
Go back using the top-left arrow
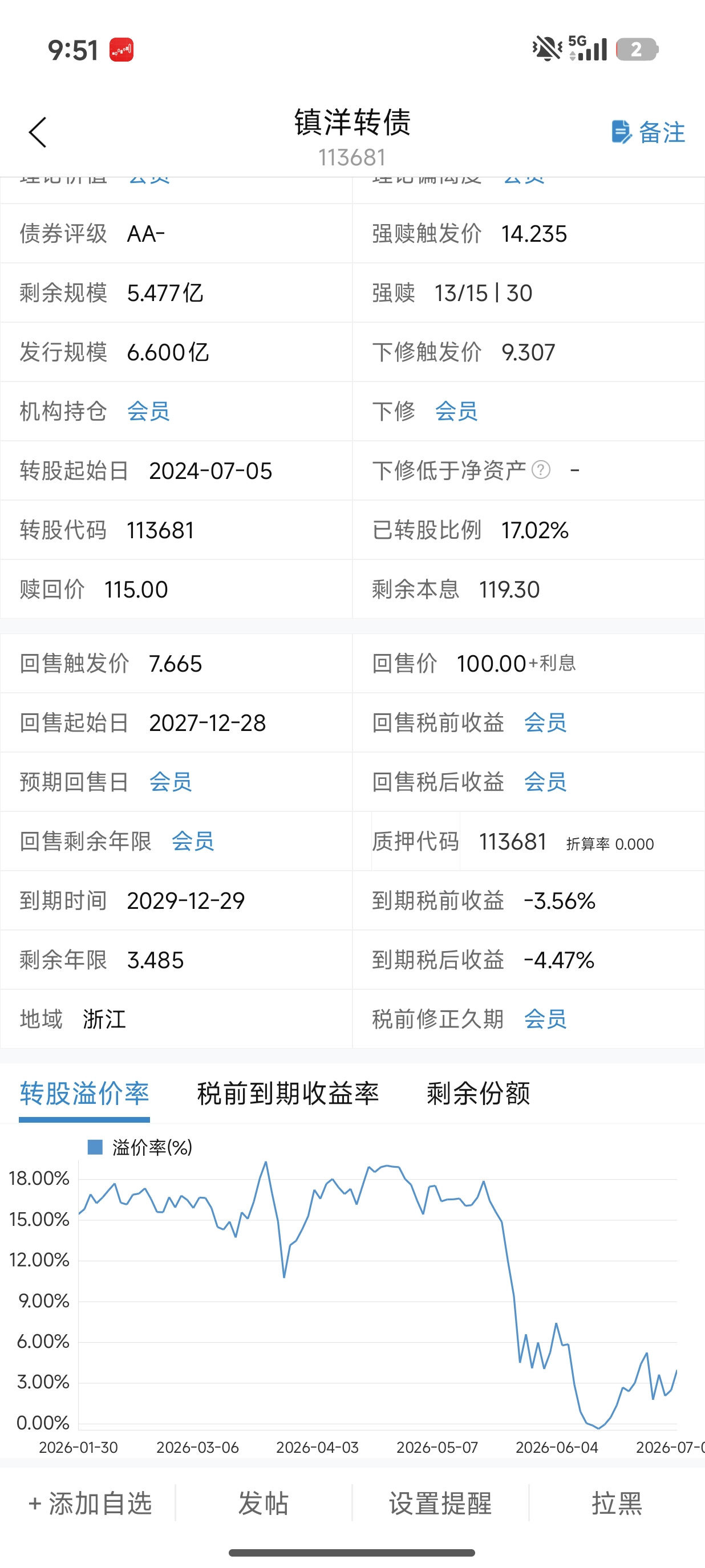coord(38,132)
